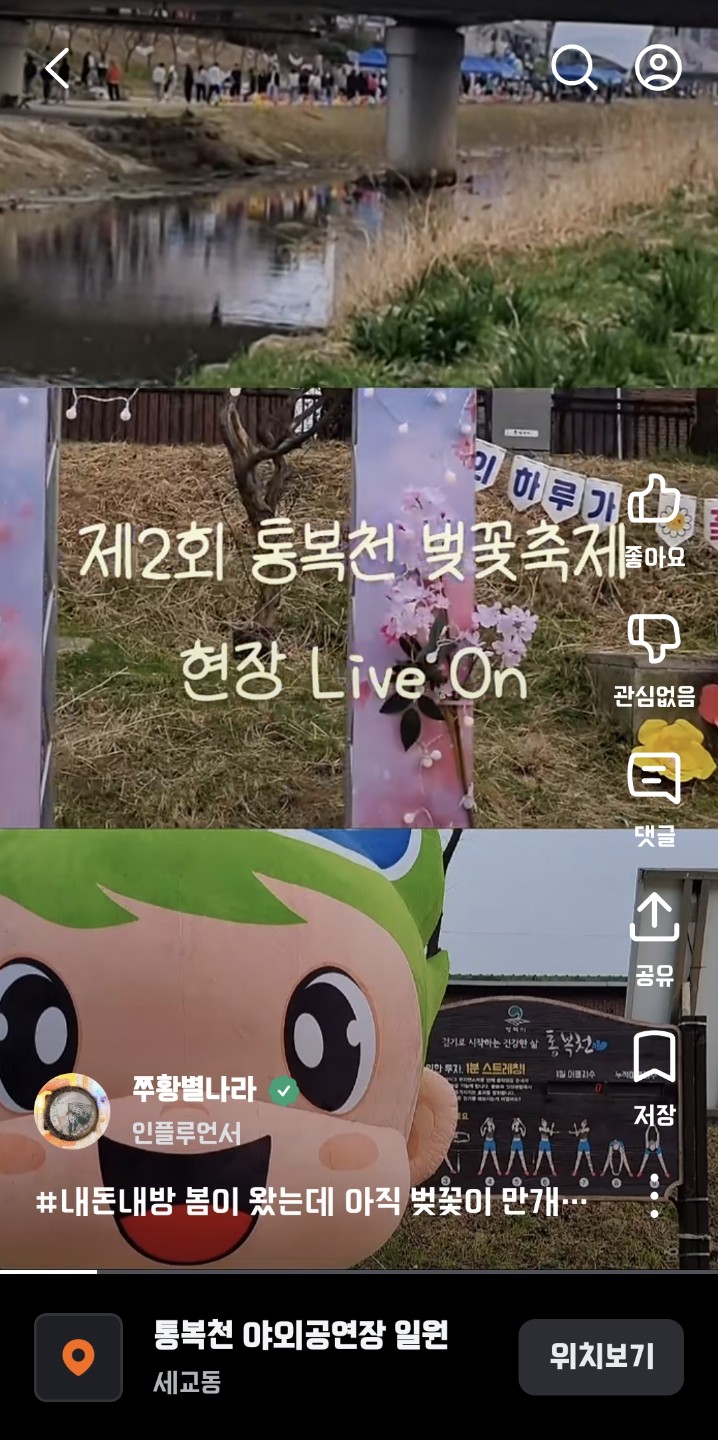Go back using the top-left arrow
Viewport: 718px width, 1440px height.
[x=57, y=69]
